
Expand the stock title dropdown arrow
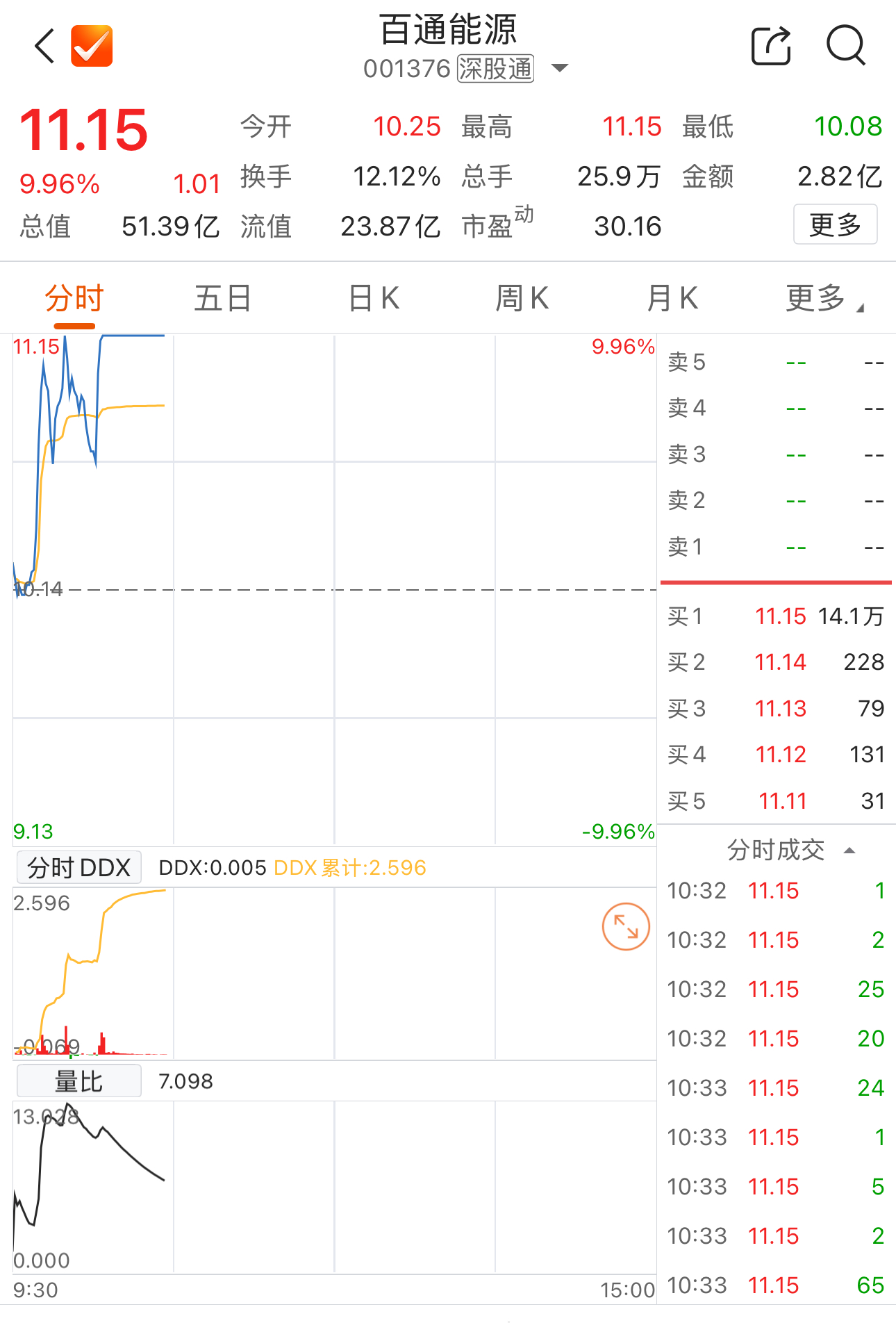pos(560,68)
